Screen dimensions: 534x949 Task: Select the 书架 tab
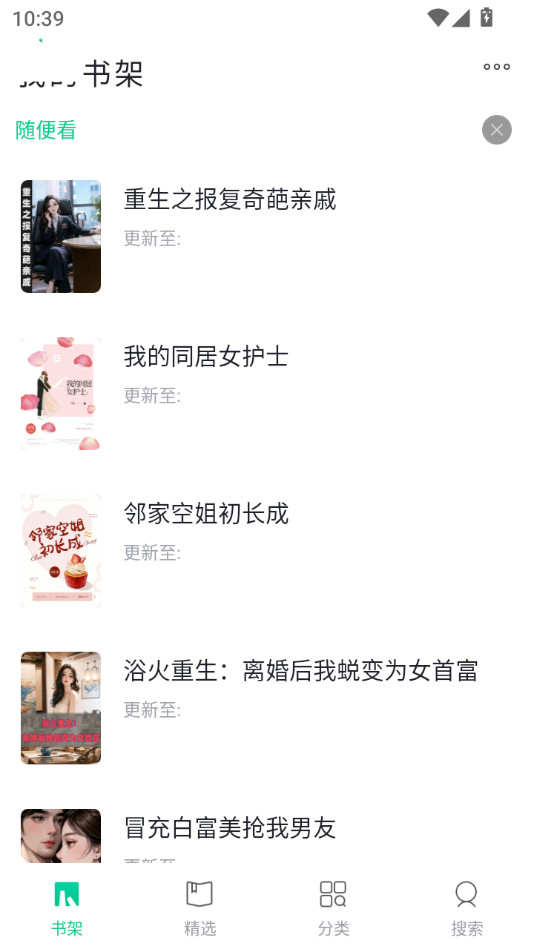(67, 908)
